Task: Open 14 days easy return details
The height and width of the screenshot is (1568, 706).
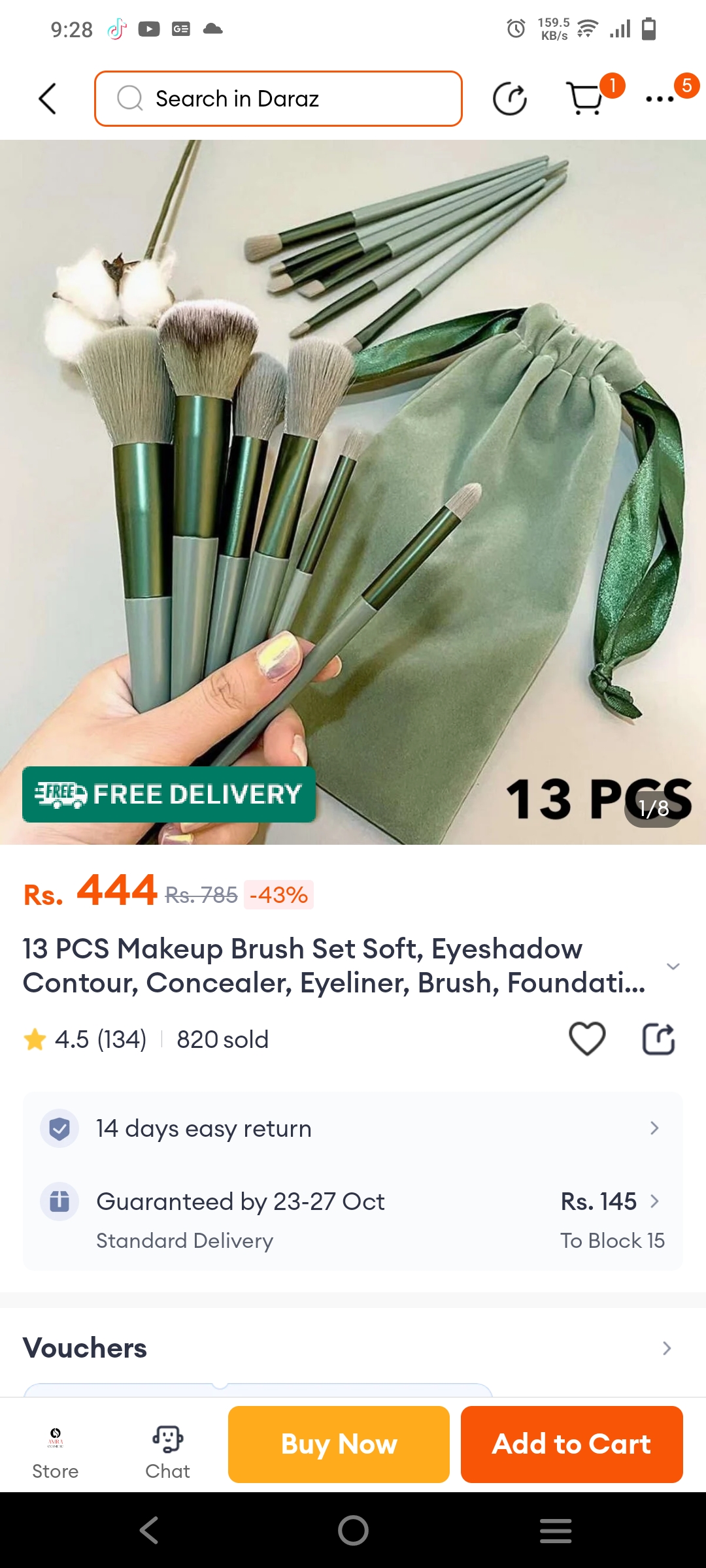Action: click(353, 1128)
